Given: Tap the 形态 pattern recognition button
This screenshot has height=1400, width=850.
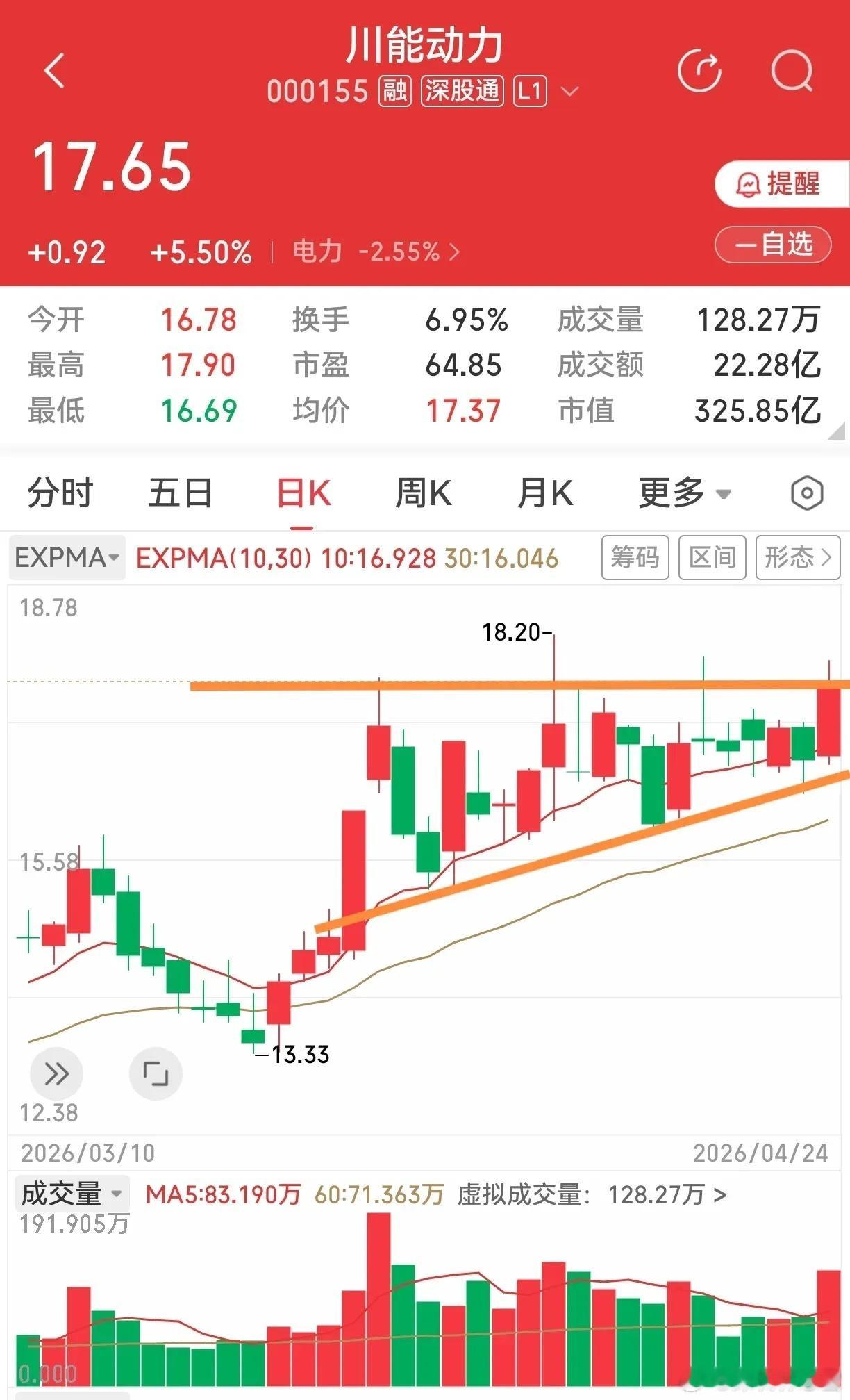Looking at the screenshot, I should point(797,557).
